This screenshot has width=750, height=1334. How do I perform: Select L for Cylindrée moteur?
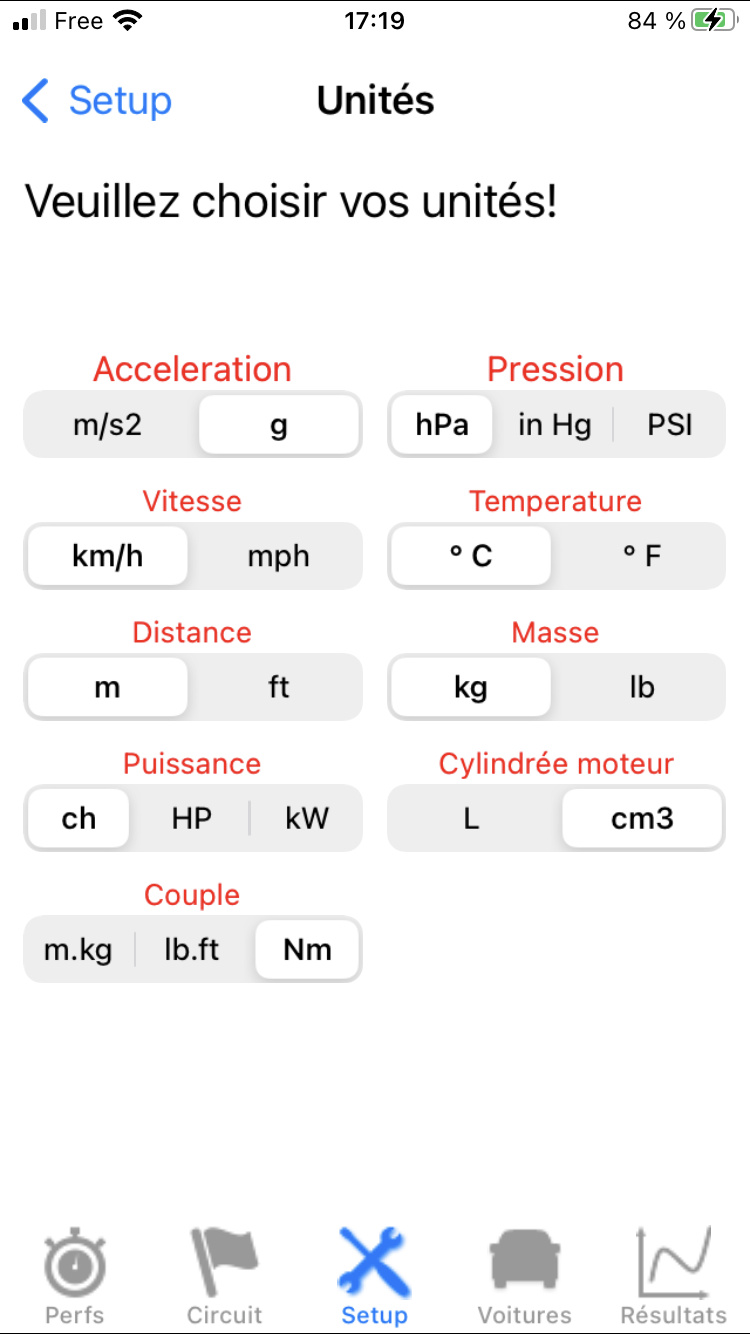(x=472, y=818)
